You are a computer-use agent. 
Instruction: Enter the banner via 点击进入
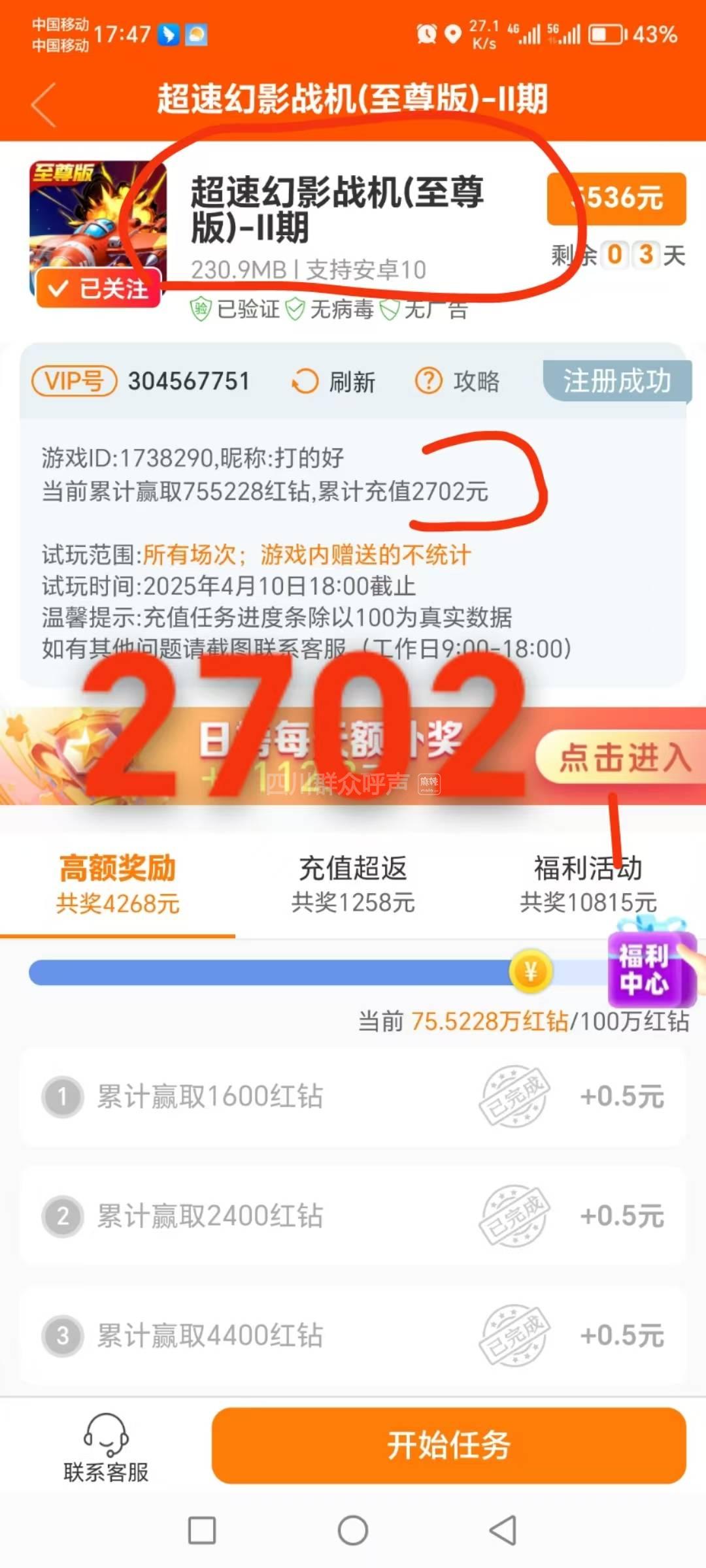click(x=622, y=758)
